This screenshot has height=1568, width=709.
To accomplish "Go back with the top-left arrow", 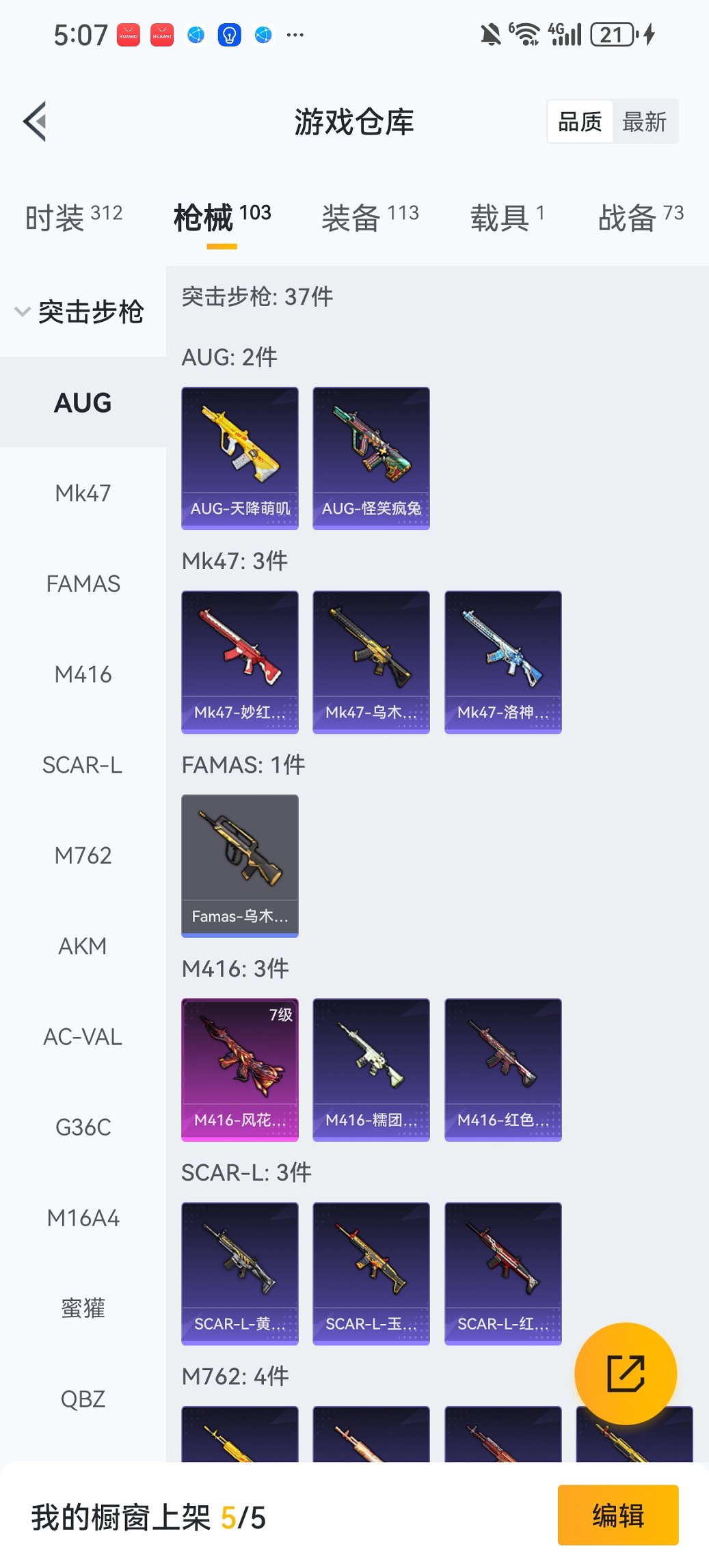I will point(36,122).
